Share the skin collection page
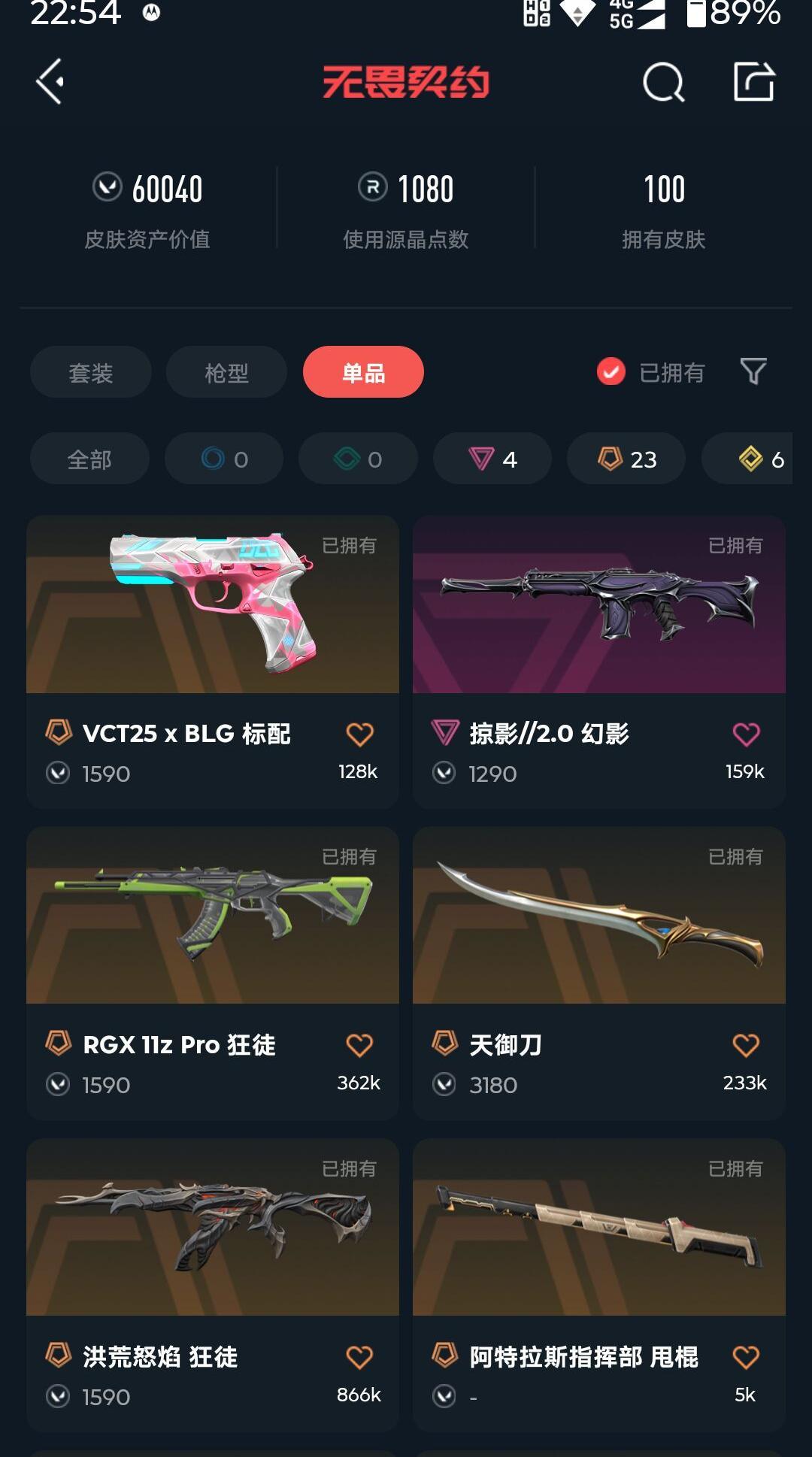 point(754,81)
